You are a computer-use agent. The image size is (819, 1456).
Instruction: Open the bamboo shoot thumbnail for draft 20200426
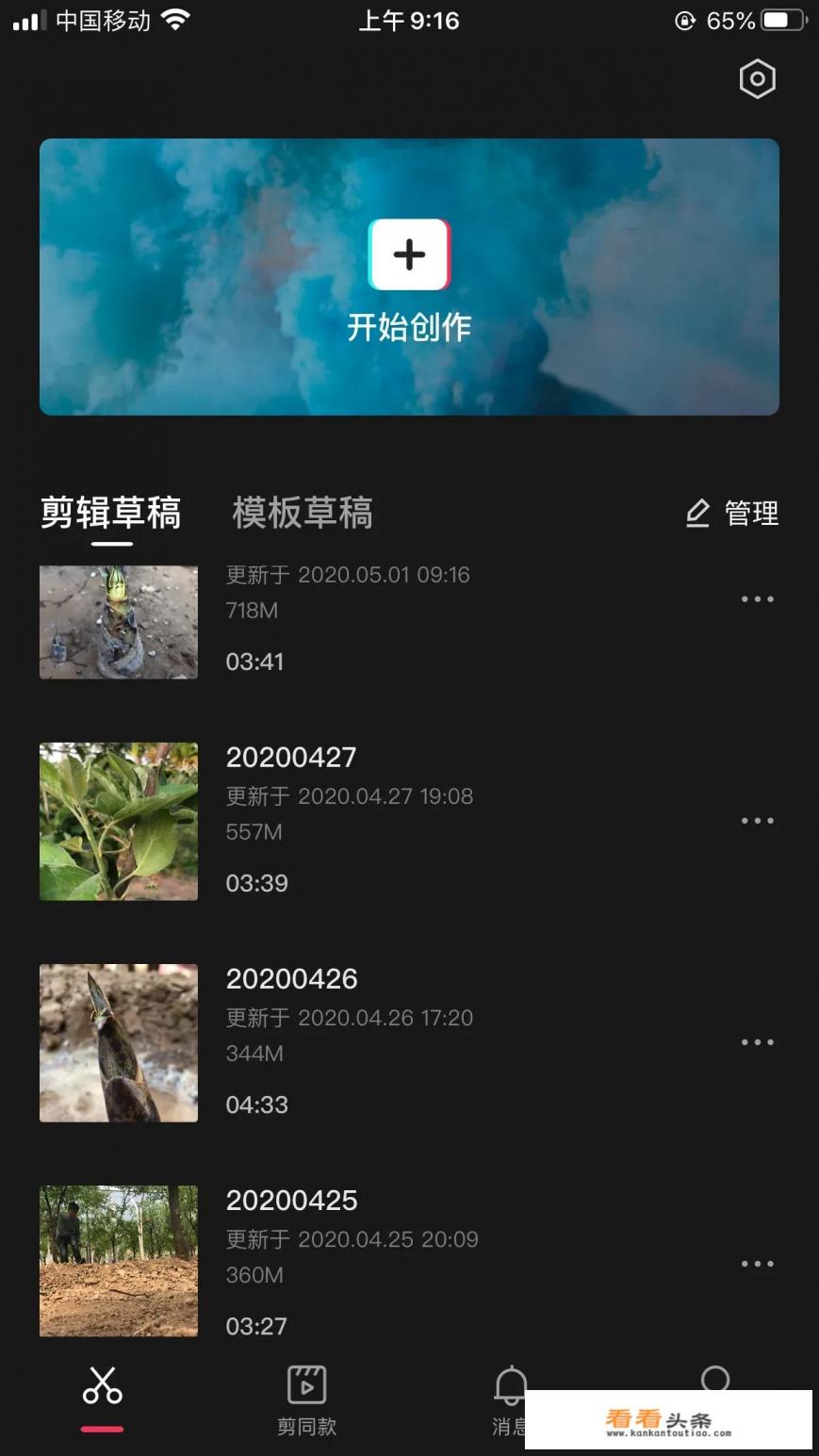pyautogui.click(x=118, y=1042)
